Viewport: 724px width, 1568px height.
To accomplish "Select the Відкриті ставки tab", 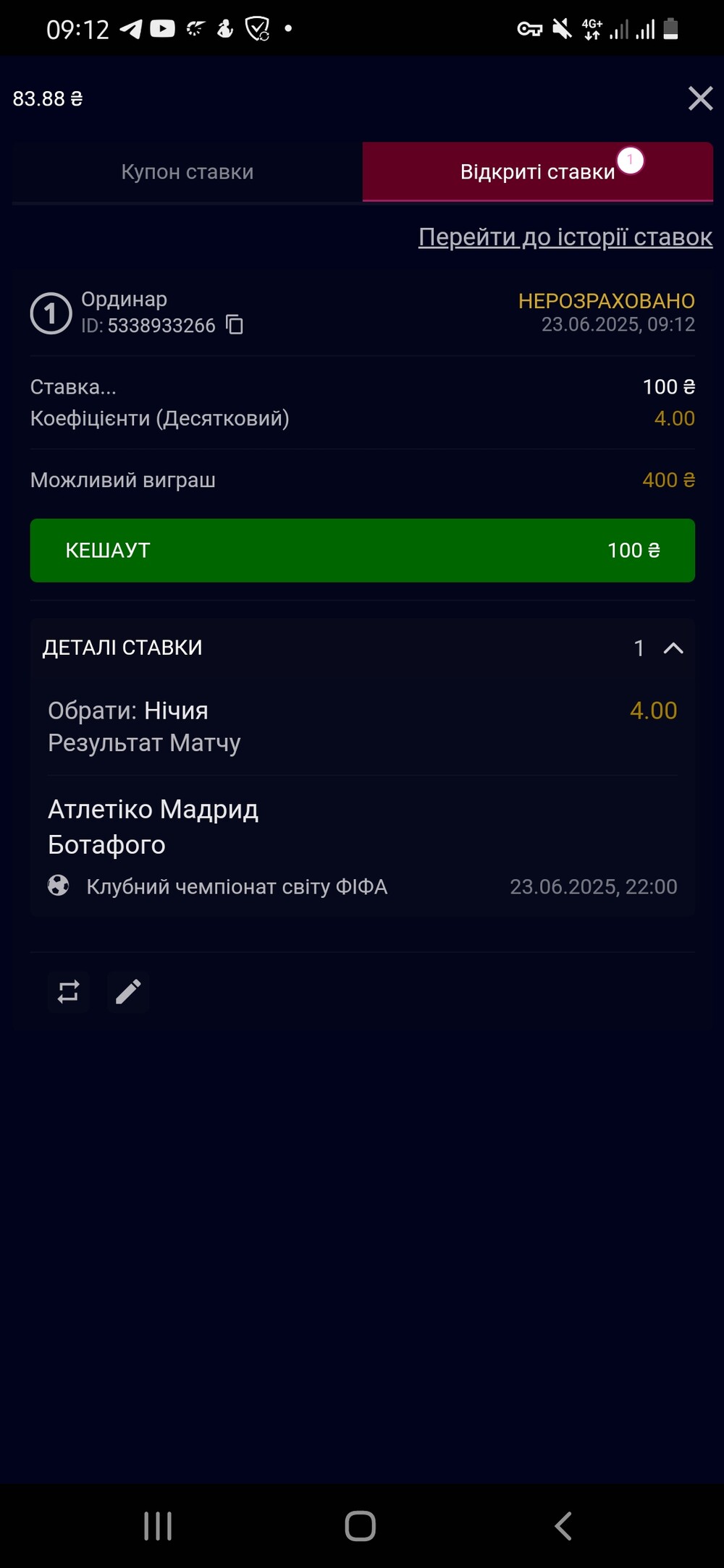I will pos(538,171).
